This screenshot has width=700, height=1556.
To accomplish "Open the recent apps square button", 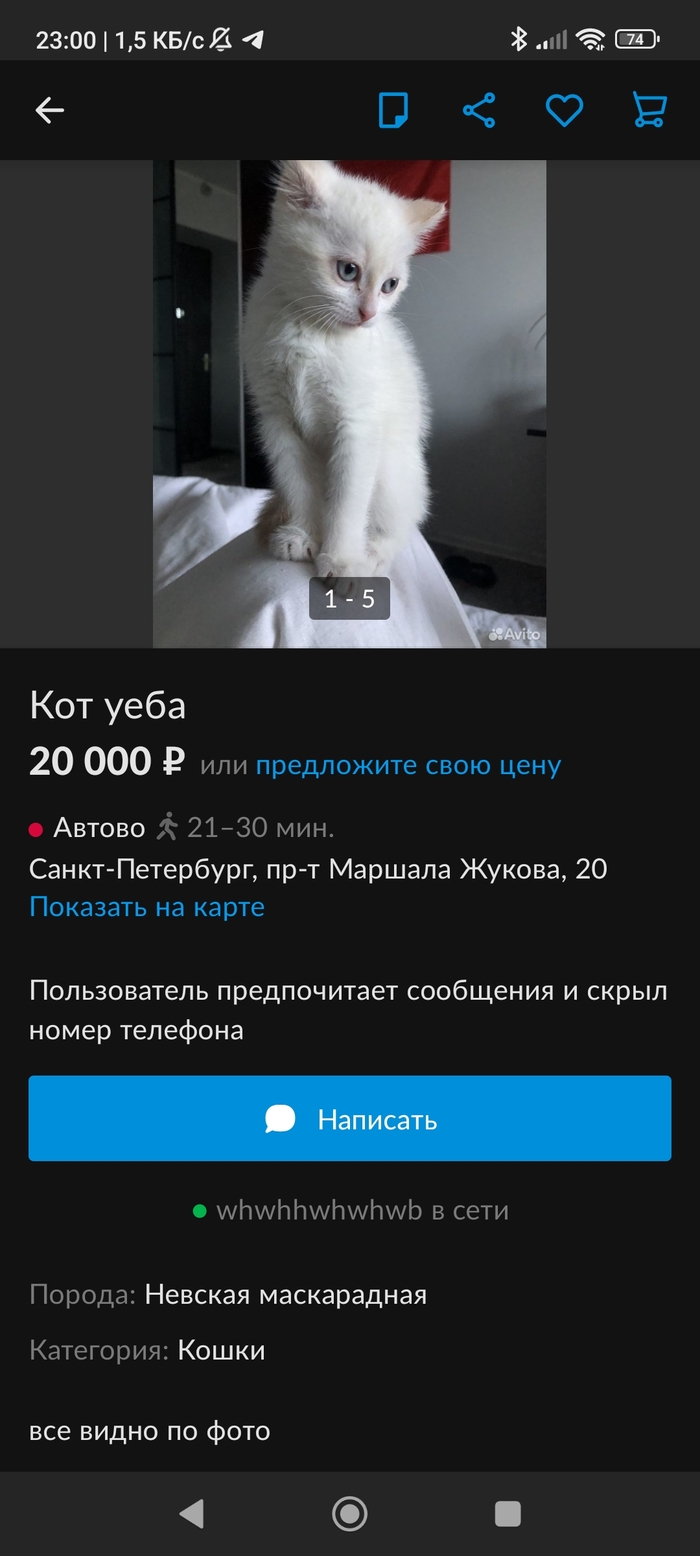I will click(x=507, y=1513).
